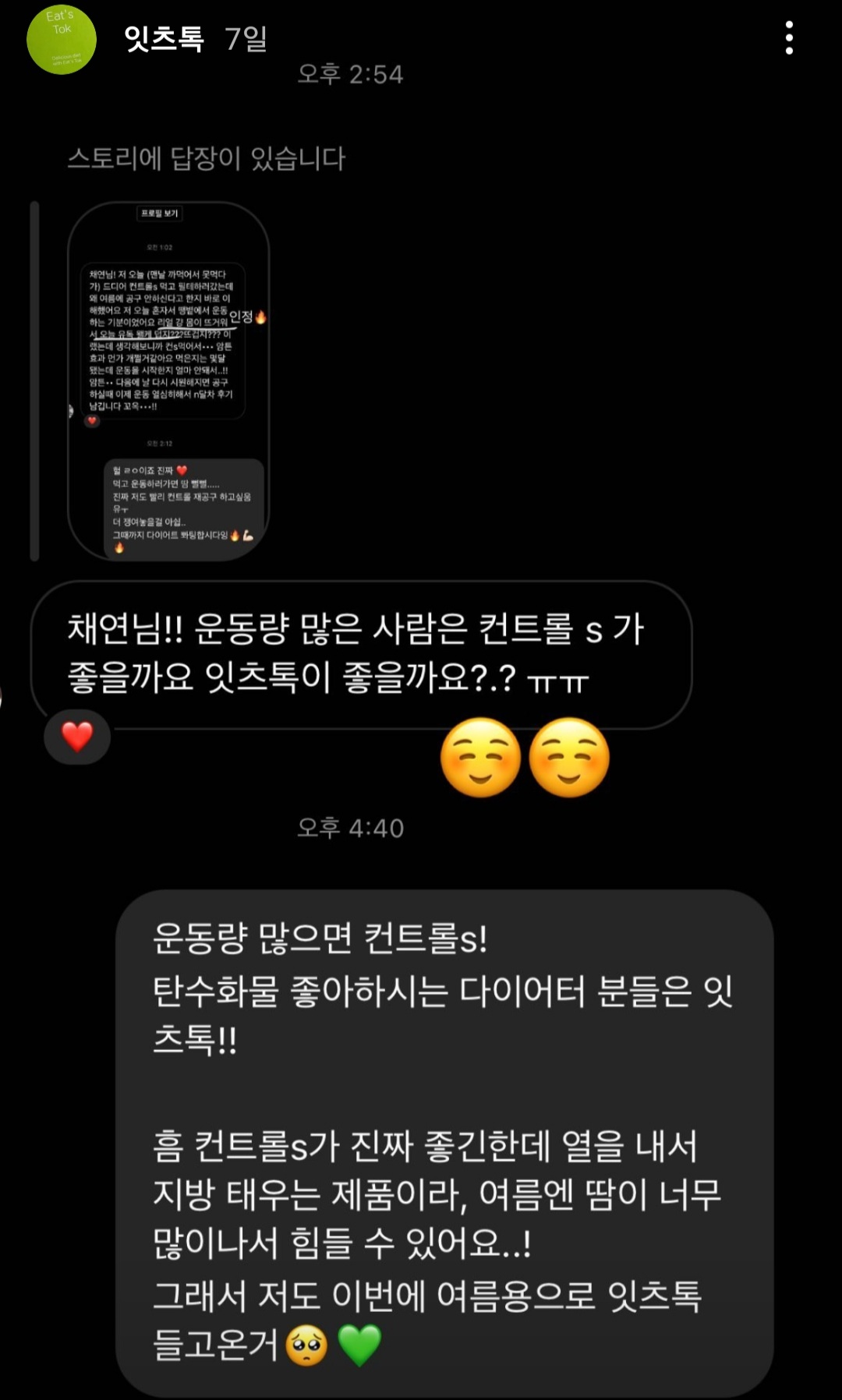This screenshot has height=1400, width=842.
Task: Open the 잇츠톡 profile picture
Action: coord(62,38)
